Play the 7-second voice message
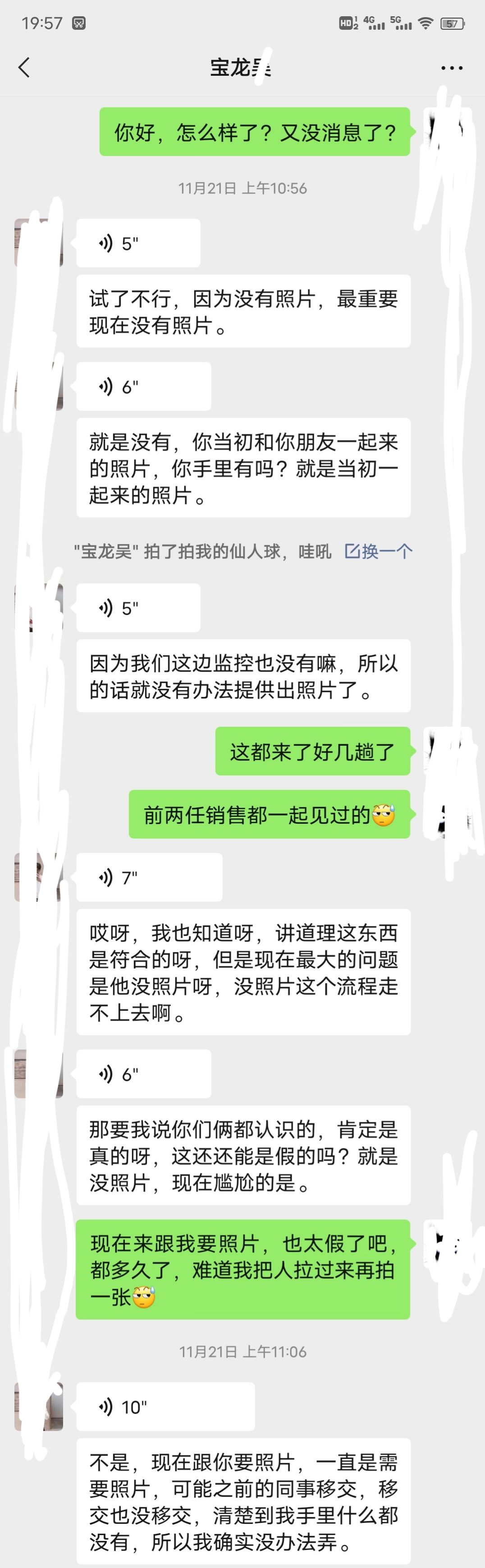 tap(149, 877)
